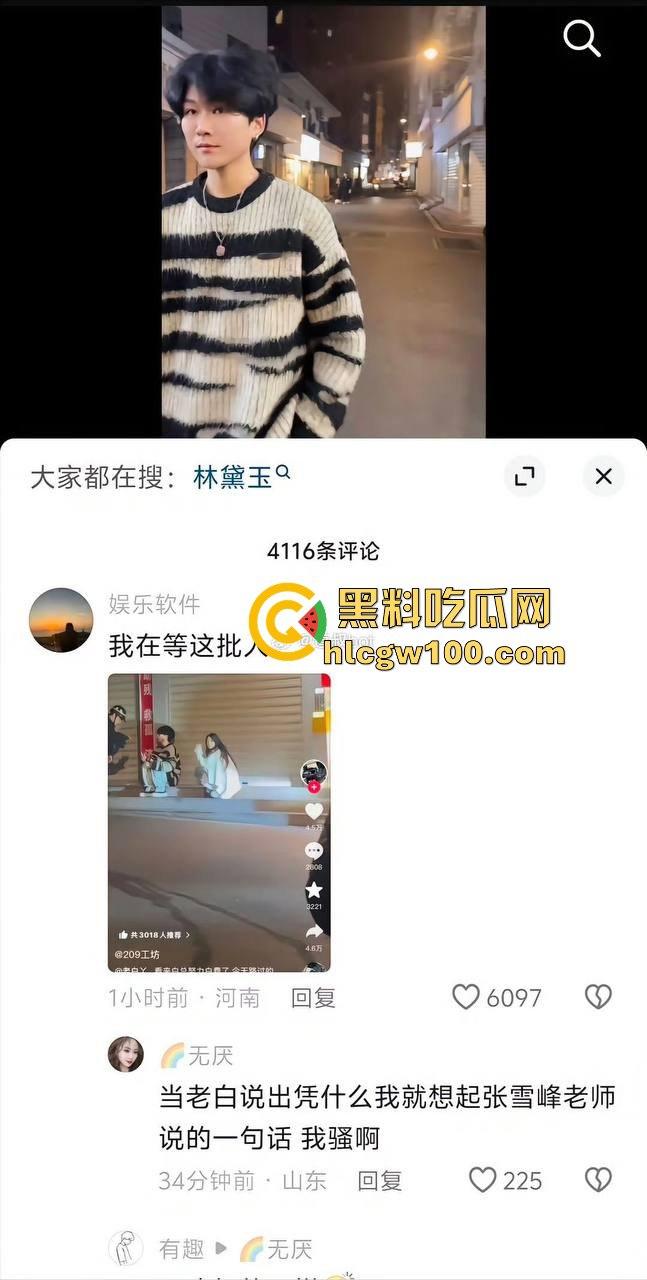Close the comments panel

(x=603, y=477)
